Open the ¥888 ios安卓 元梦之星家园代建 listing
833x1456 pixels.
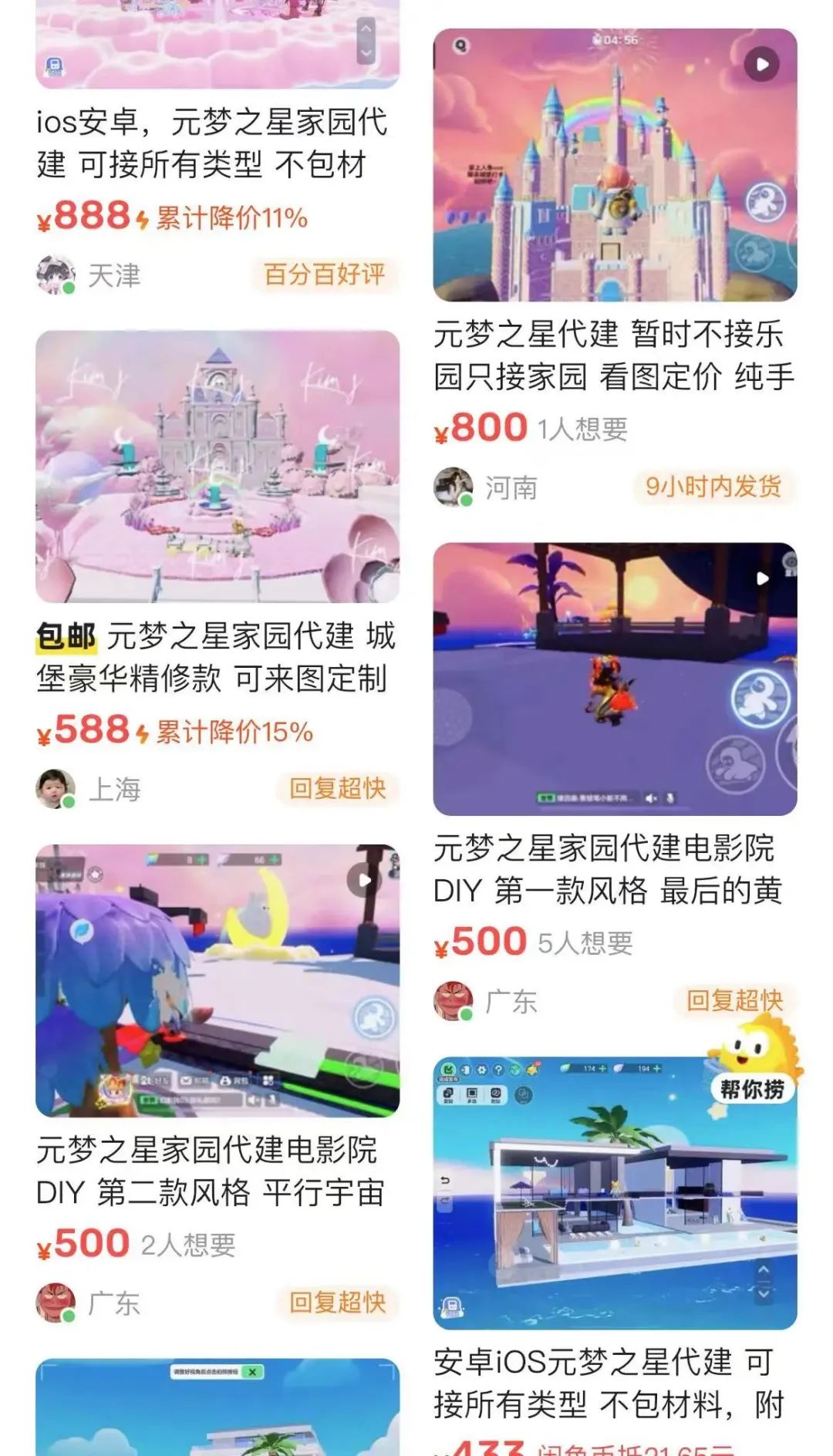pos(212,143)
